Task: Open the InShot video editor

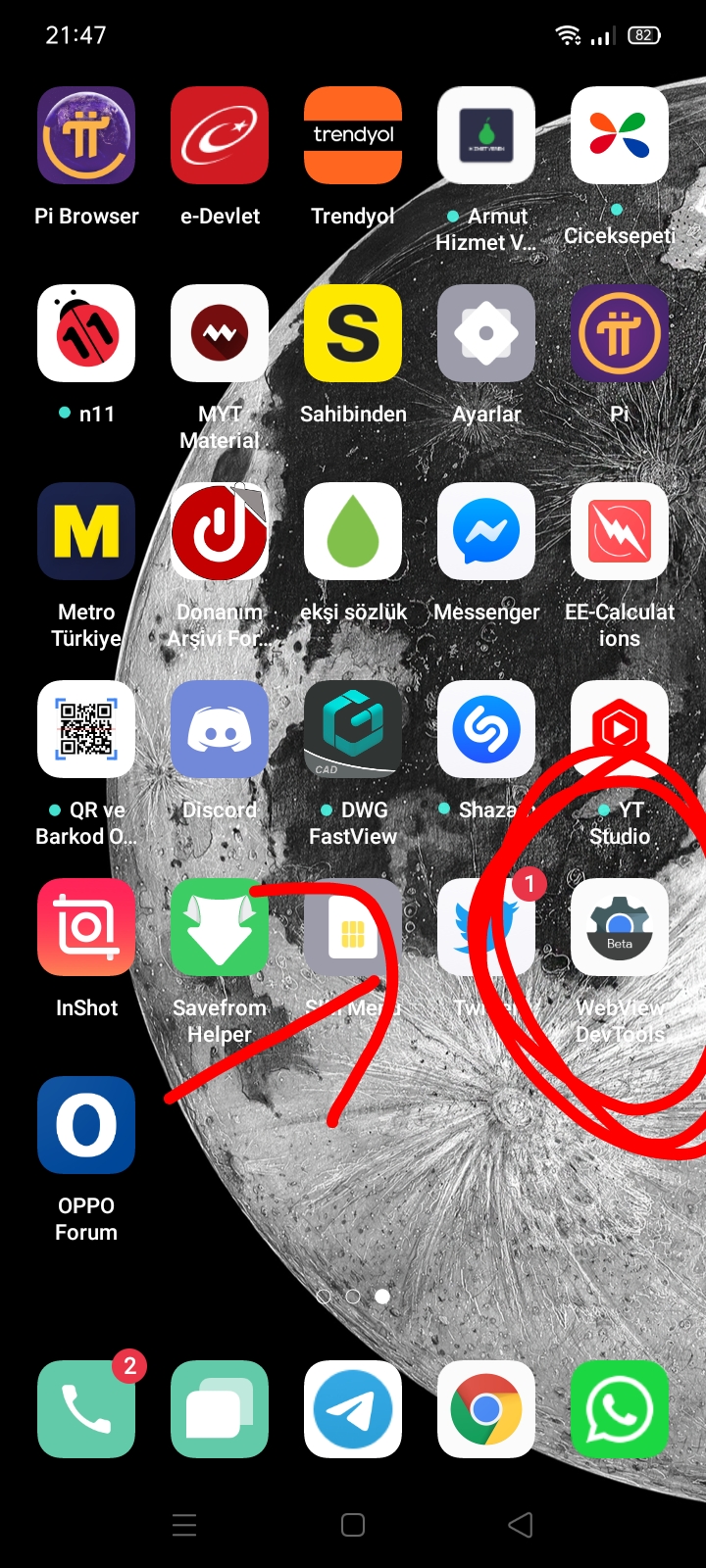Action: click(86, 927)
